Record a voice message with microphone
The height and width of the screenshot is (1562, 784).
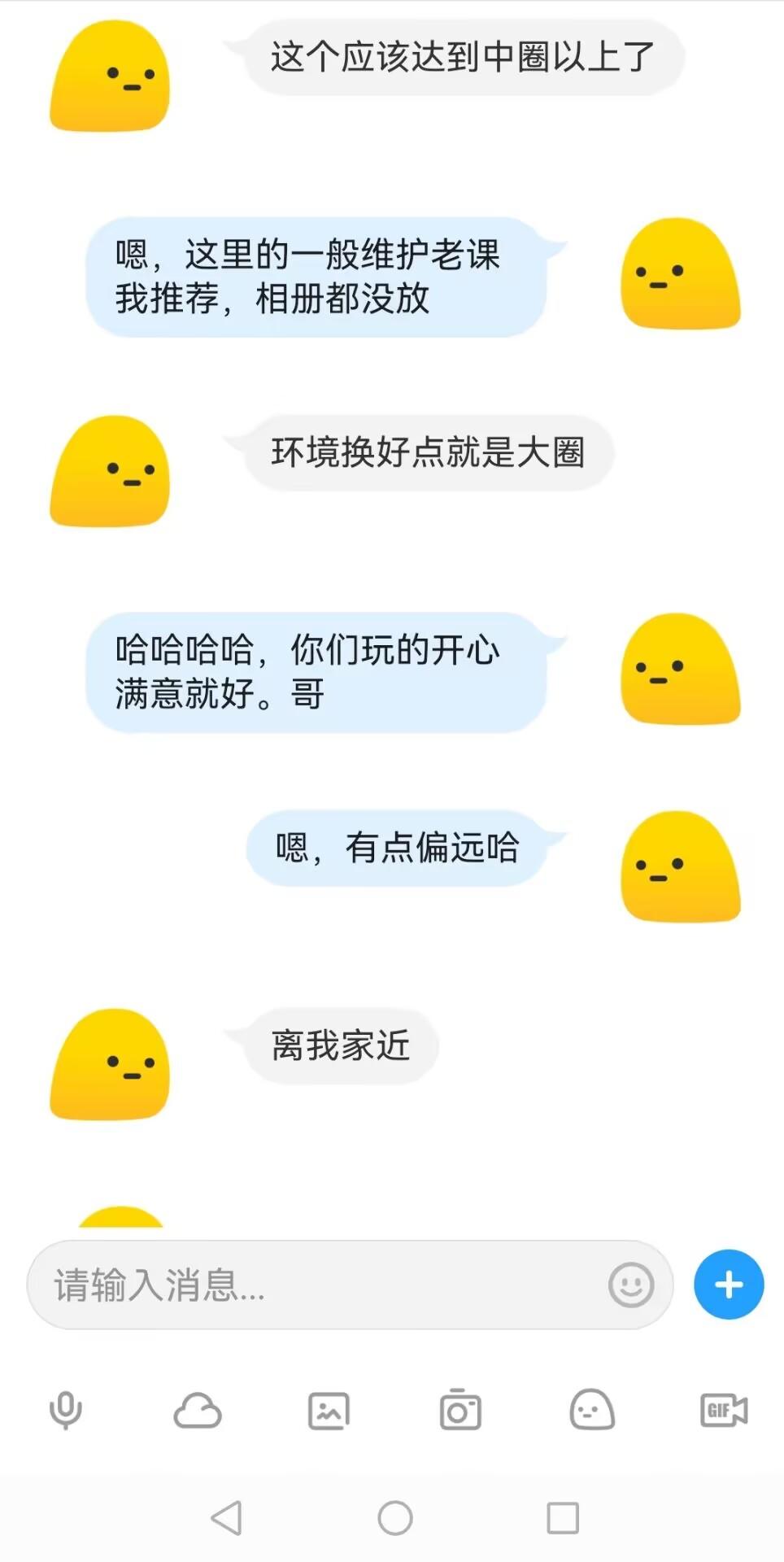click(66, 1411)
